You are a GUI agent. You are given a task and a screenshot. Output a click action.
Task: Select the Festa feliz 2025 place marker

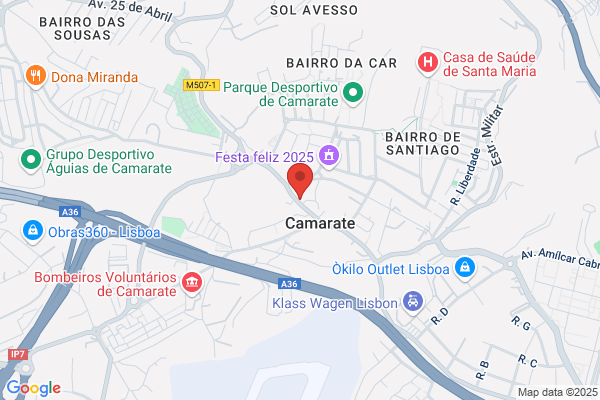coord(332,157)
